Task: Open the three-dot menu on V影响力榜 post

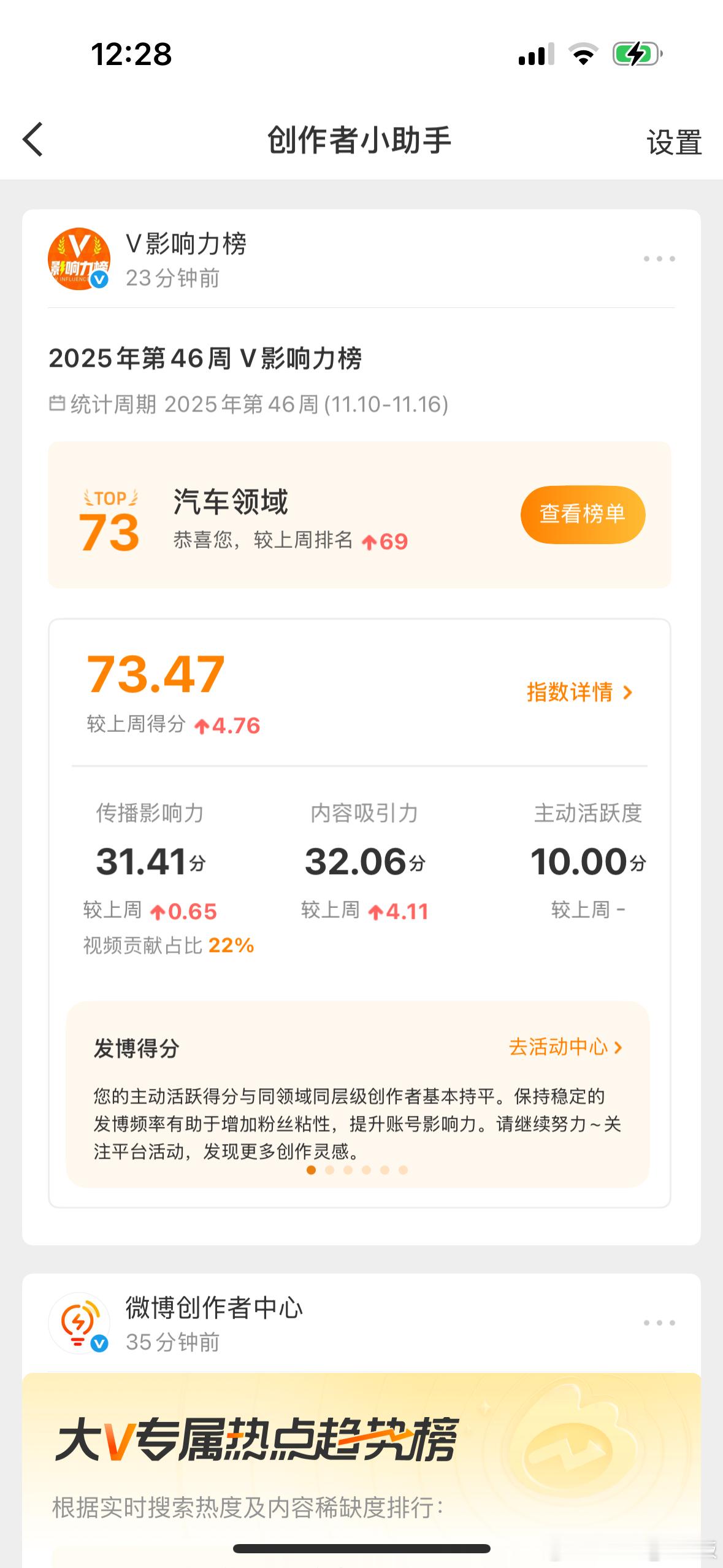Action: [659, 259]
